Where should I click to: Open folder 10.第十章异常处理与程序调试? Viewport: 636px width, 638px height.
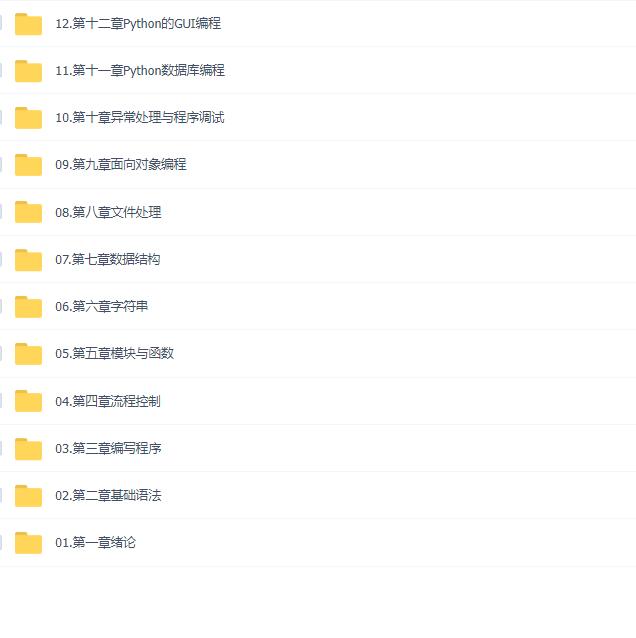[139, 117]
